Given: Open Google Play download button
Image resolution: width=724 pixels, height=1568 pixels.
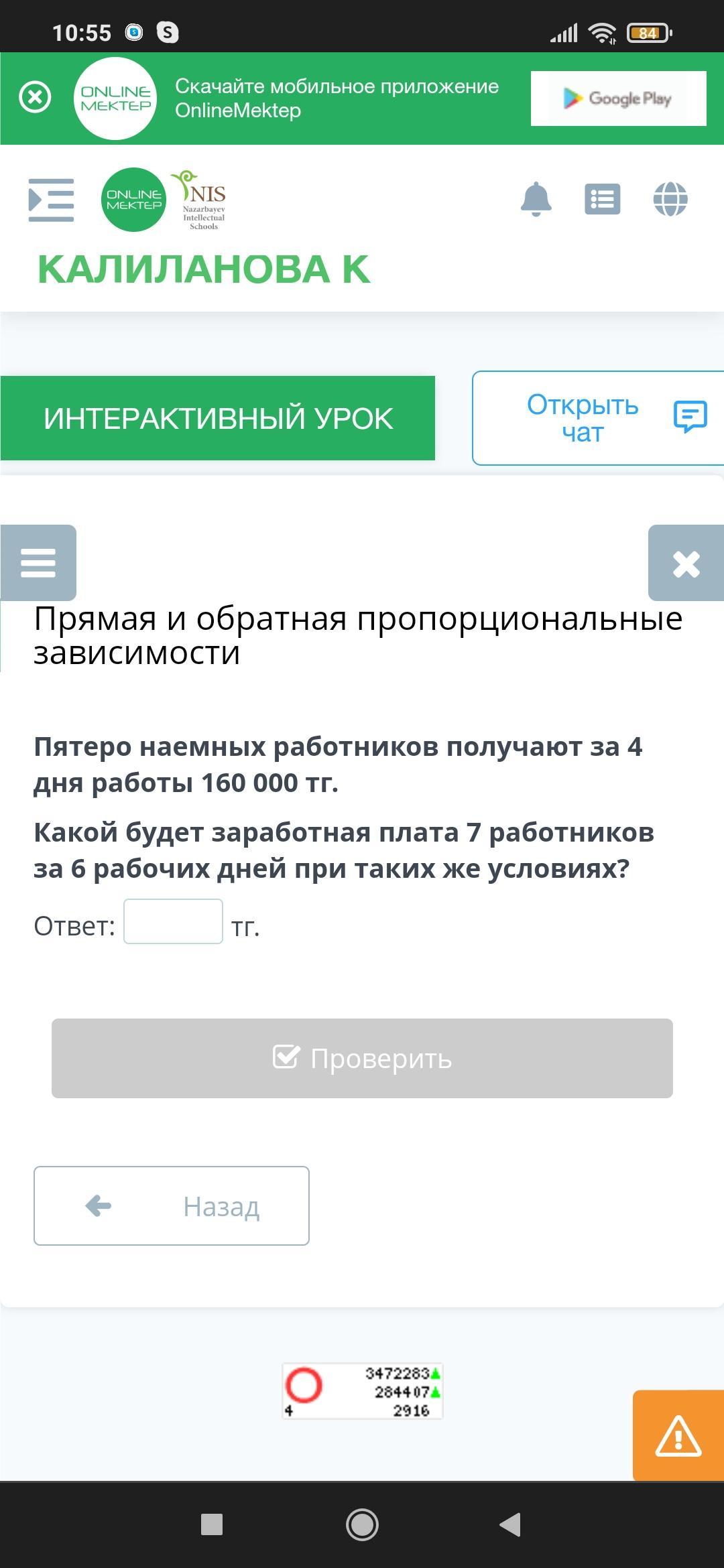Looking at the screenshot, I should coord(618,99).
